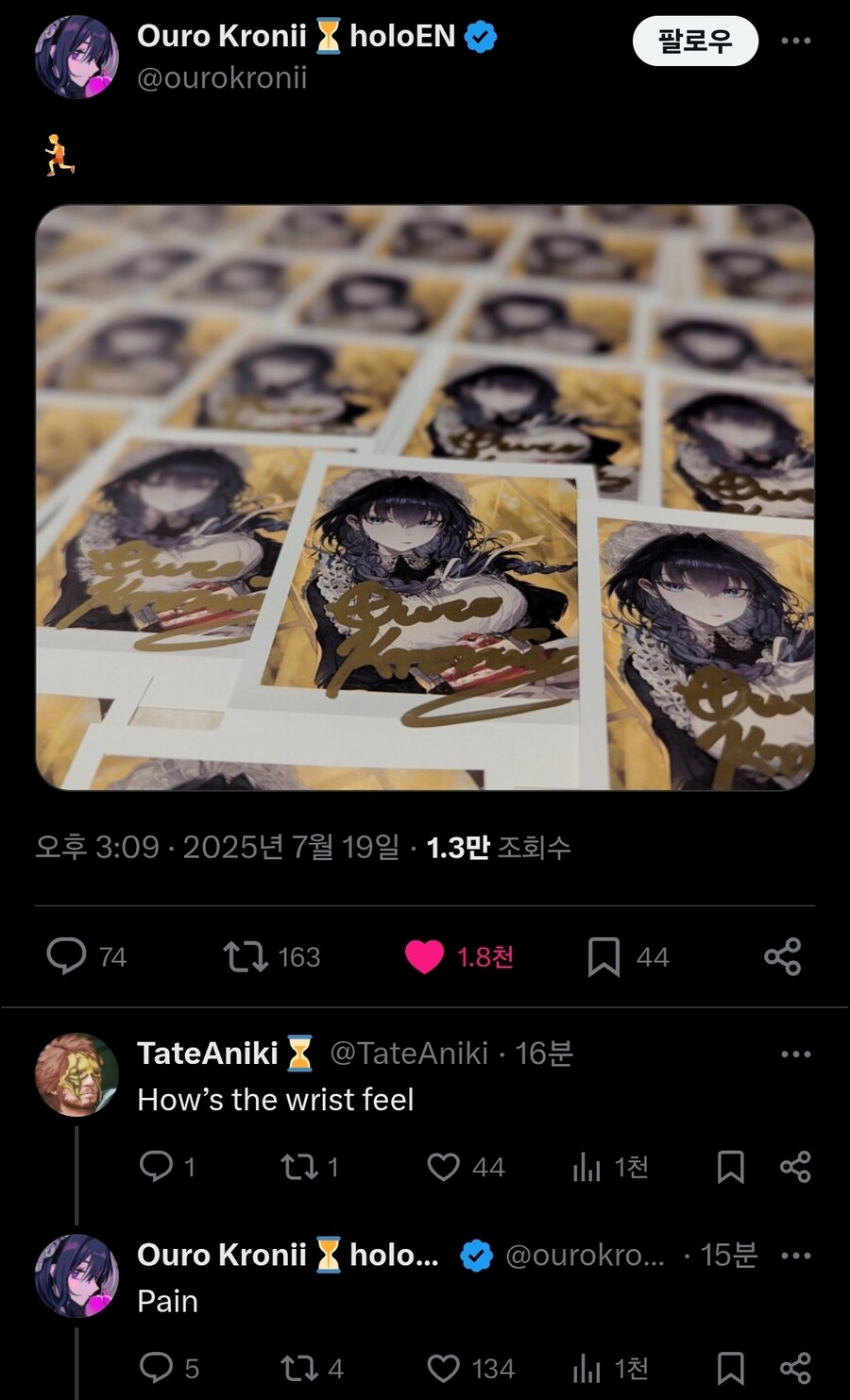Screen dimensions: 850x1400
Task: Open the signed cards photo full screen
Action: (x=425, y=498)
